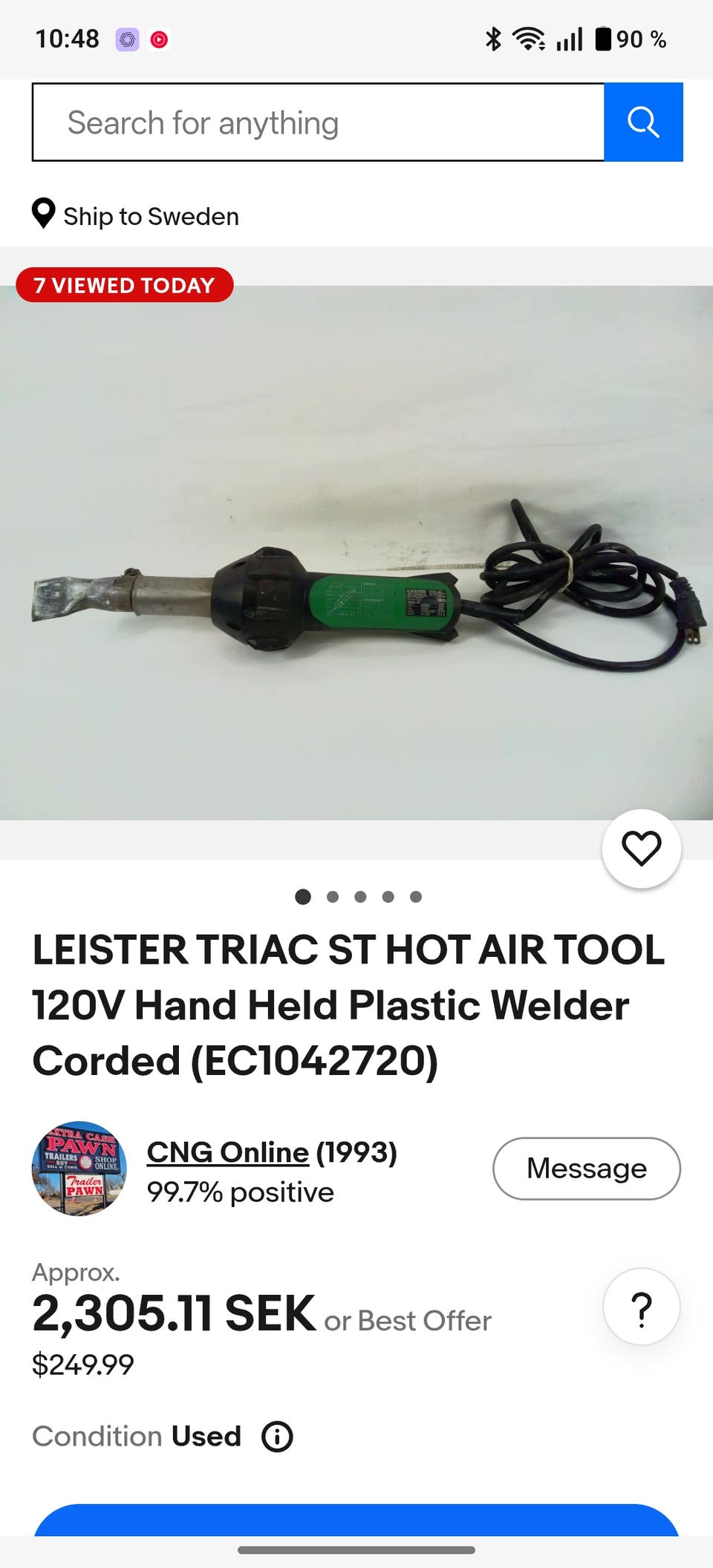Show condition details info icon

click(x=277, y=1437)
